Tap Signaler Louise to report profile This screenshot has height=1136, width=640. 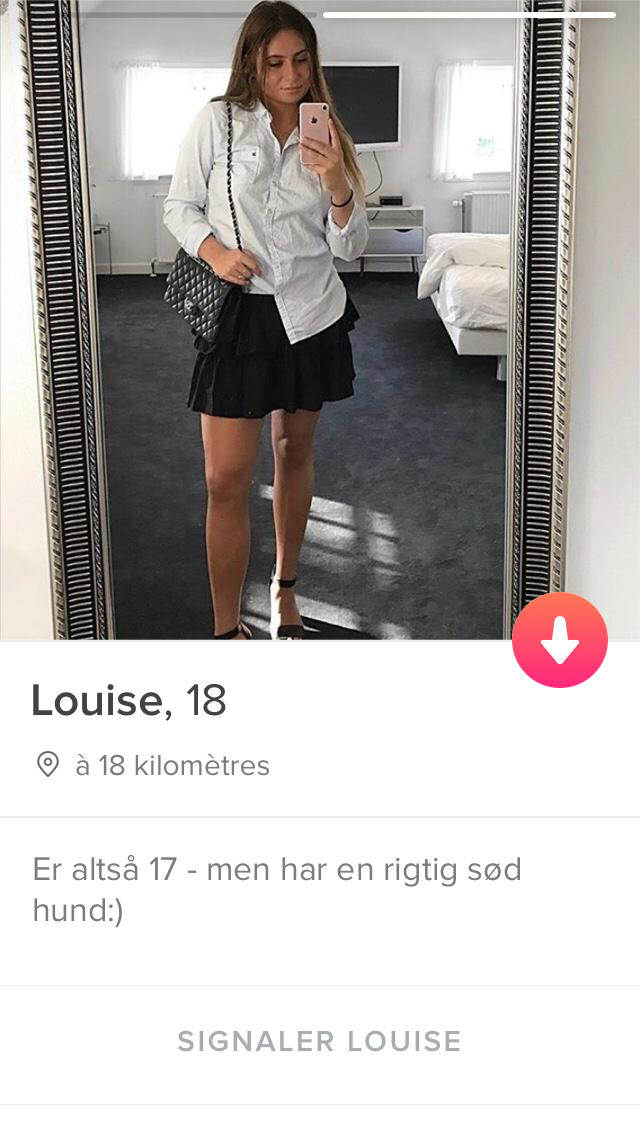pyautogui.click(x=320, y=1041)
